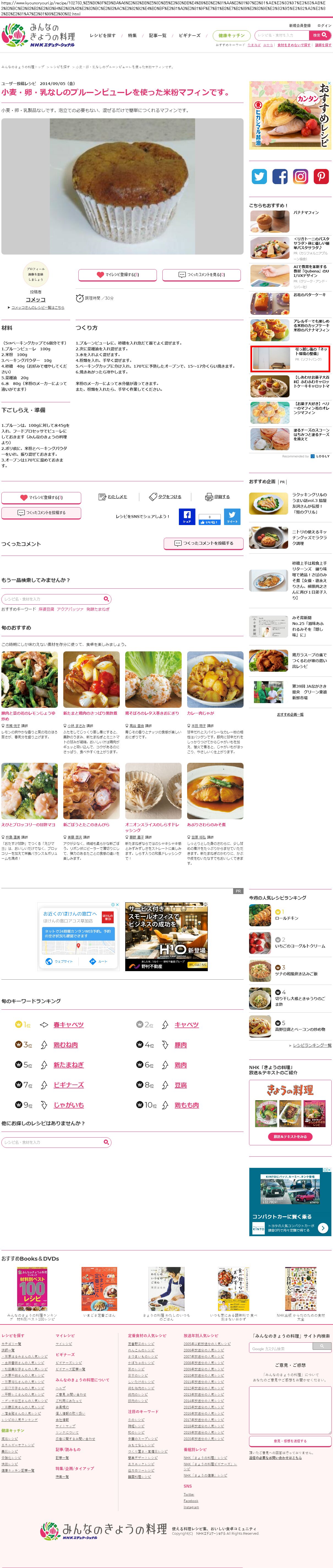View つくったコメントを見る comments
Screen dimensions: 333x1568
pyautogui.click(x=202, y=275)
